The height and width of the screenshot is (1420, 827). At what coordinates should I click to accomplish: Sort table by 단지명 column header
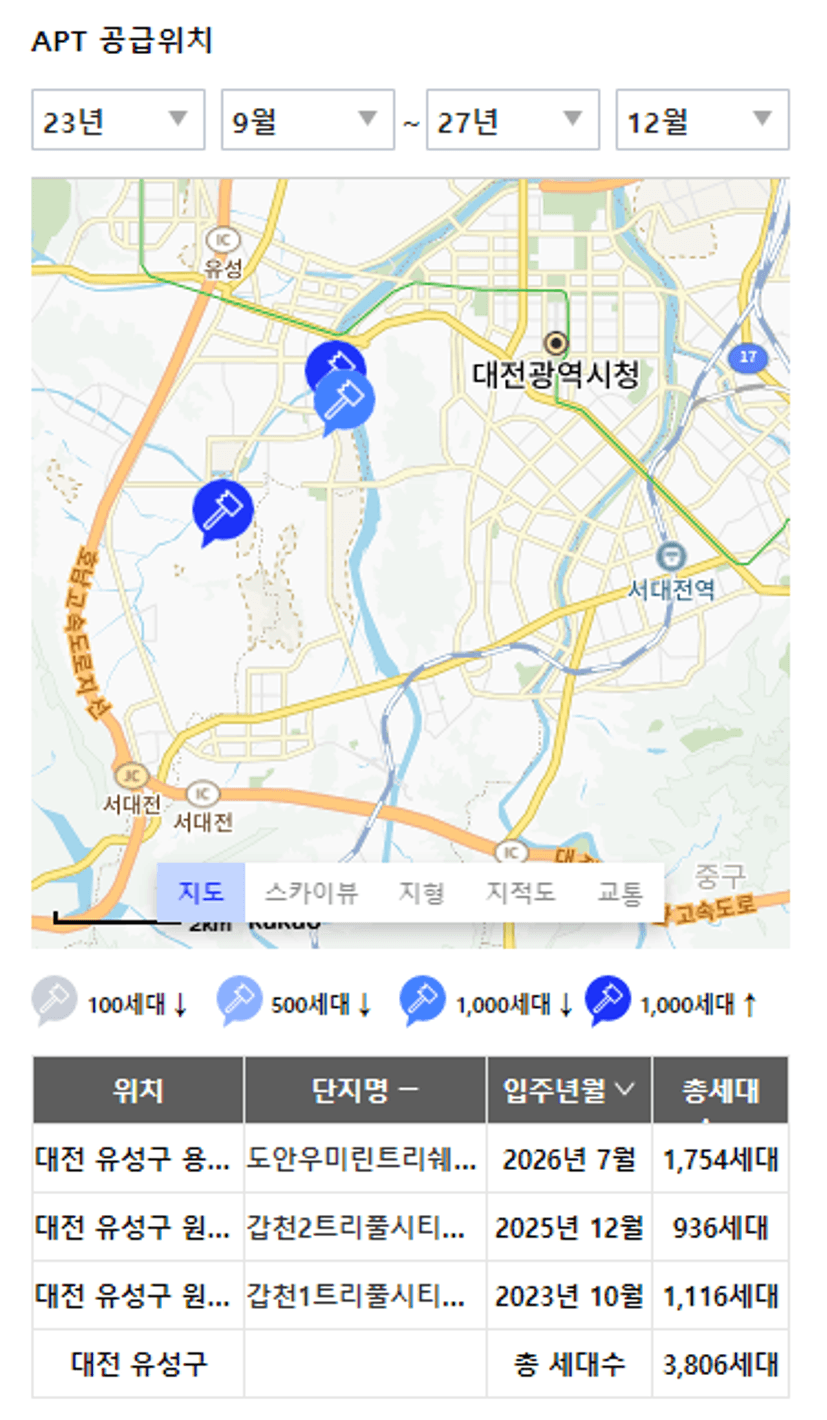click(x=365, y=1090)
